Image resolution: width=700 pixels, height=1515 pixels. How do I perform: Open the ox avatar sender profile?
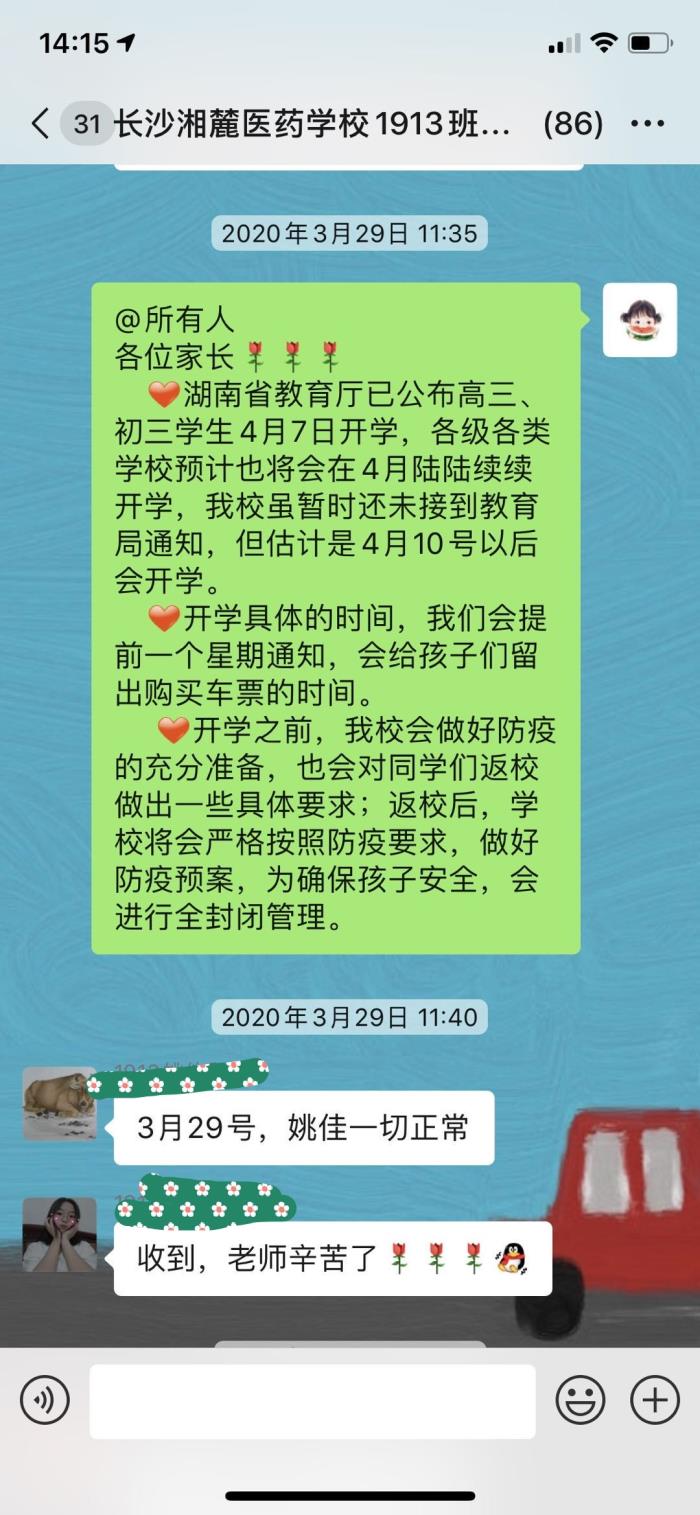click(x=60, y=1103)
